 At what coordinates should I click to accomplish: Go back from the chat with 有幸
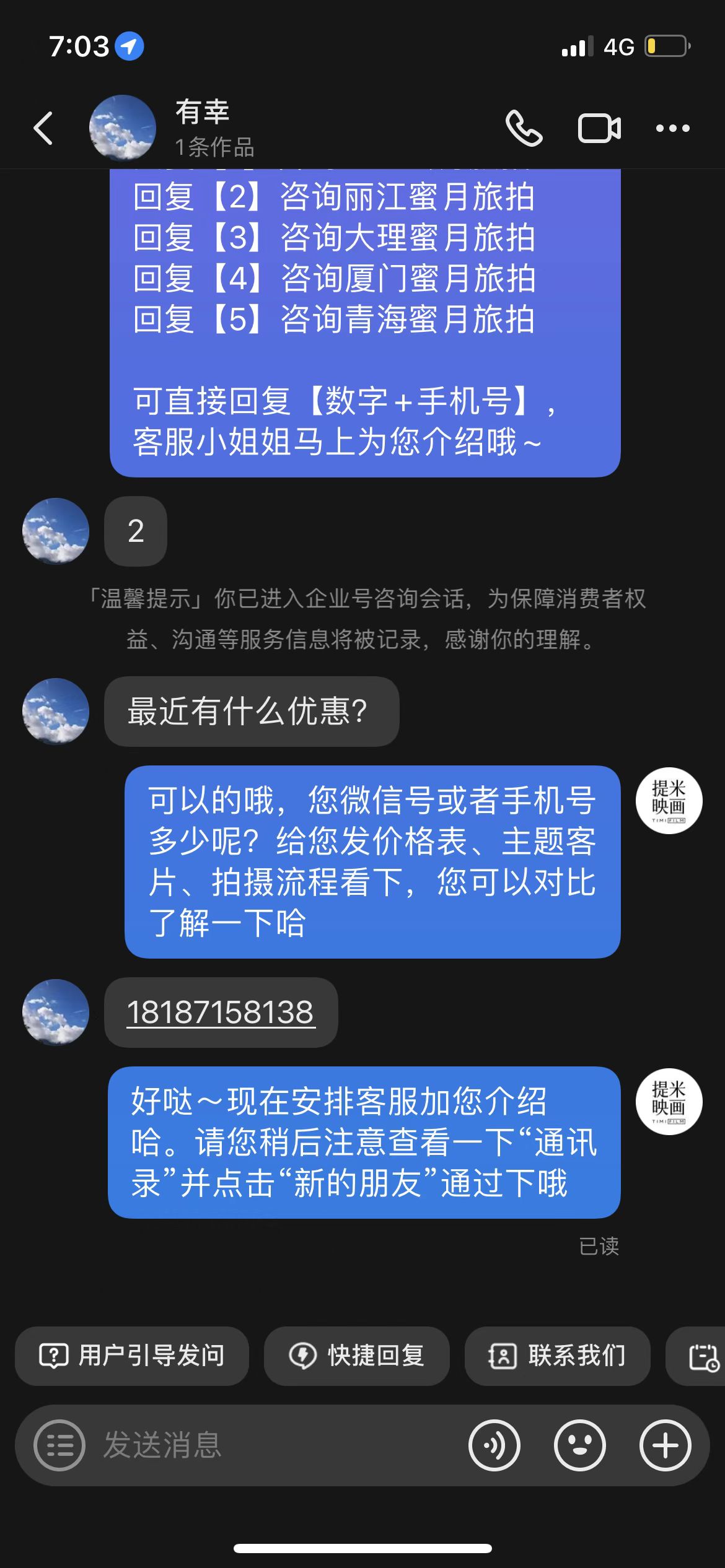(43, 128)
